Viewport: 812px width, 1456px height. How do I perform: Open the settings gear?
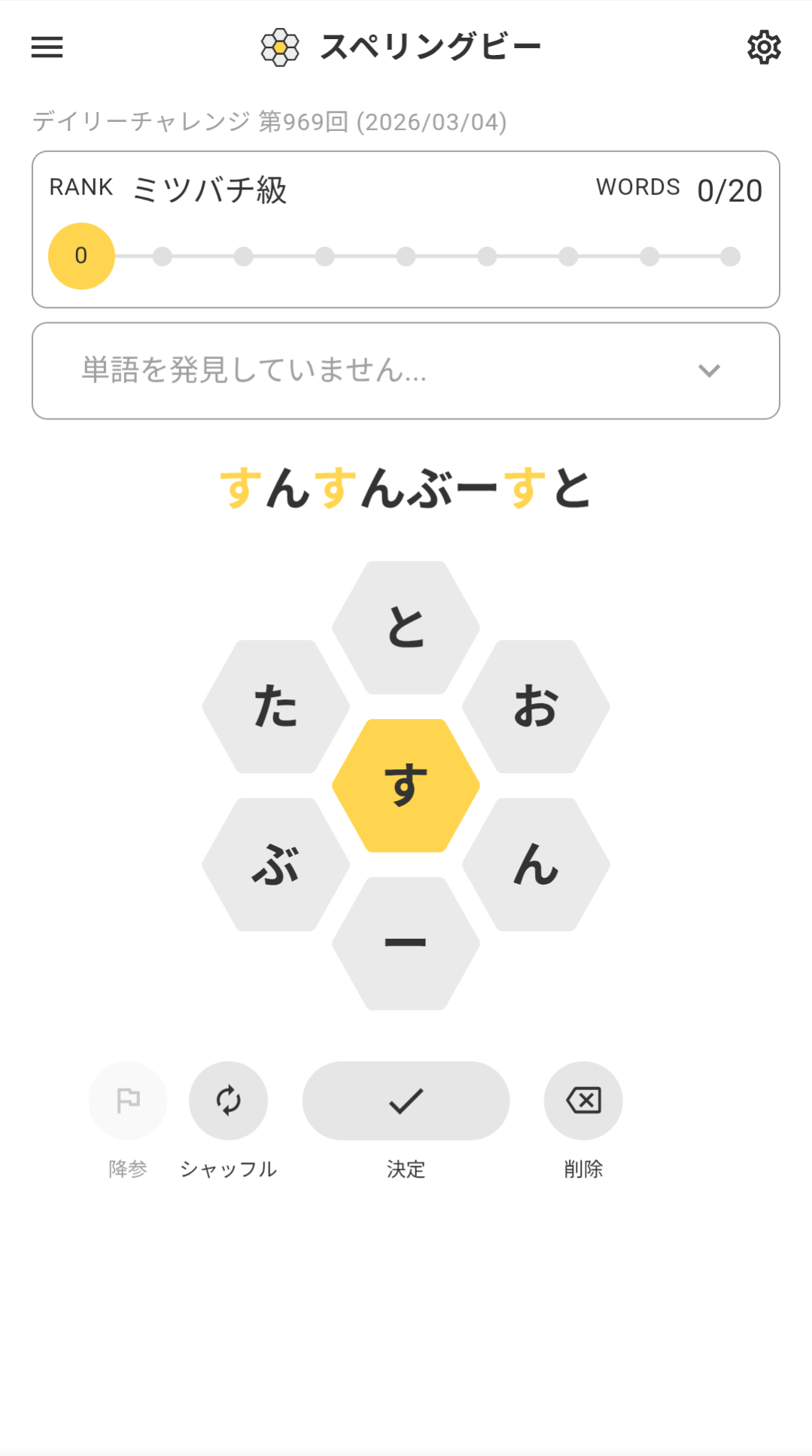[764, 47]
